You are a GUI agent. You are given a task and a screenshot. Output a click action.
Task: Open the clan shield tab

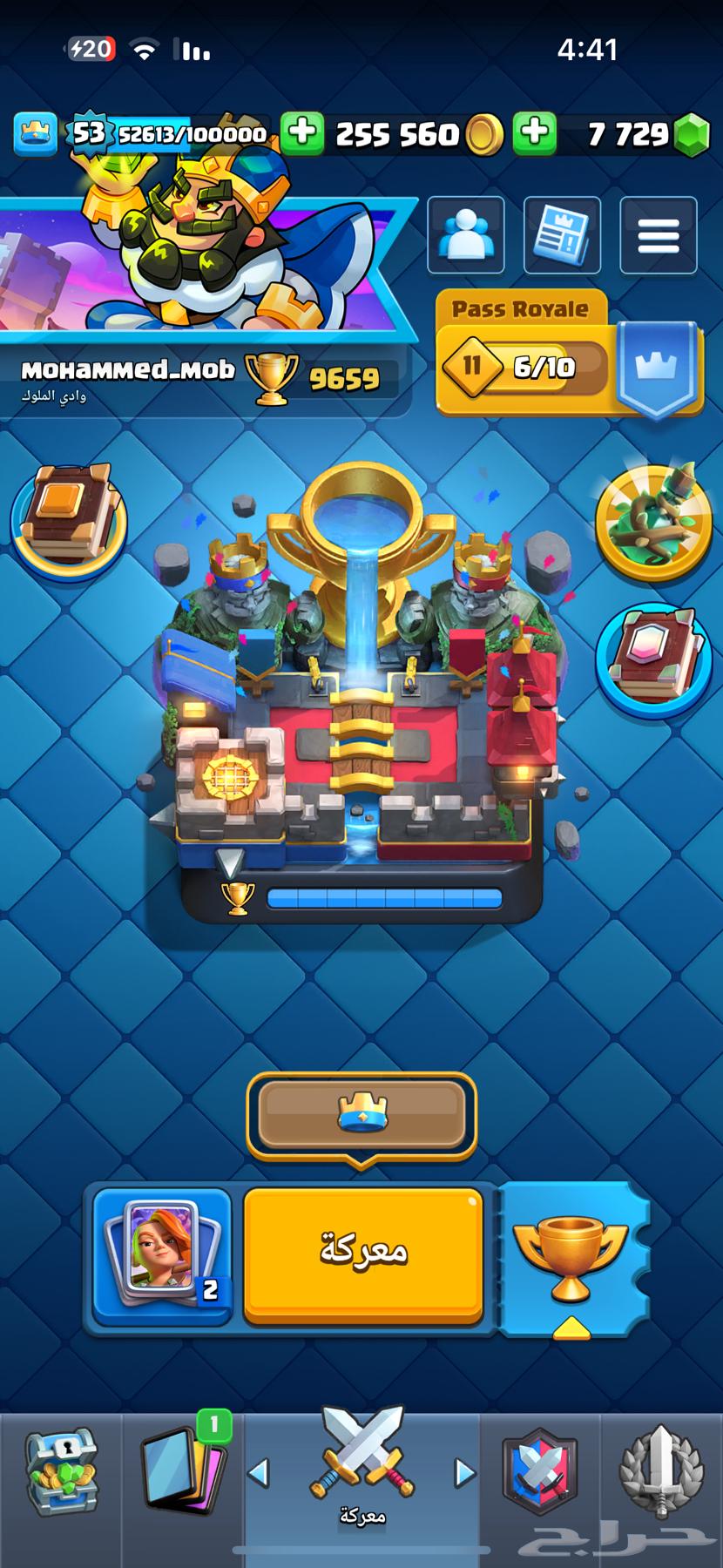pos(540,1474)
